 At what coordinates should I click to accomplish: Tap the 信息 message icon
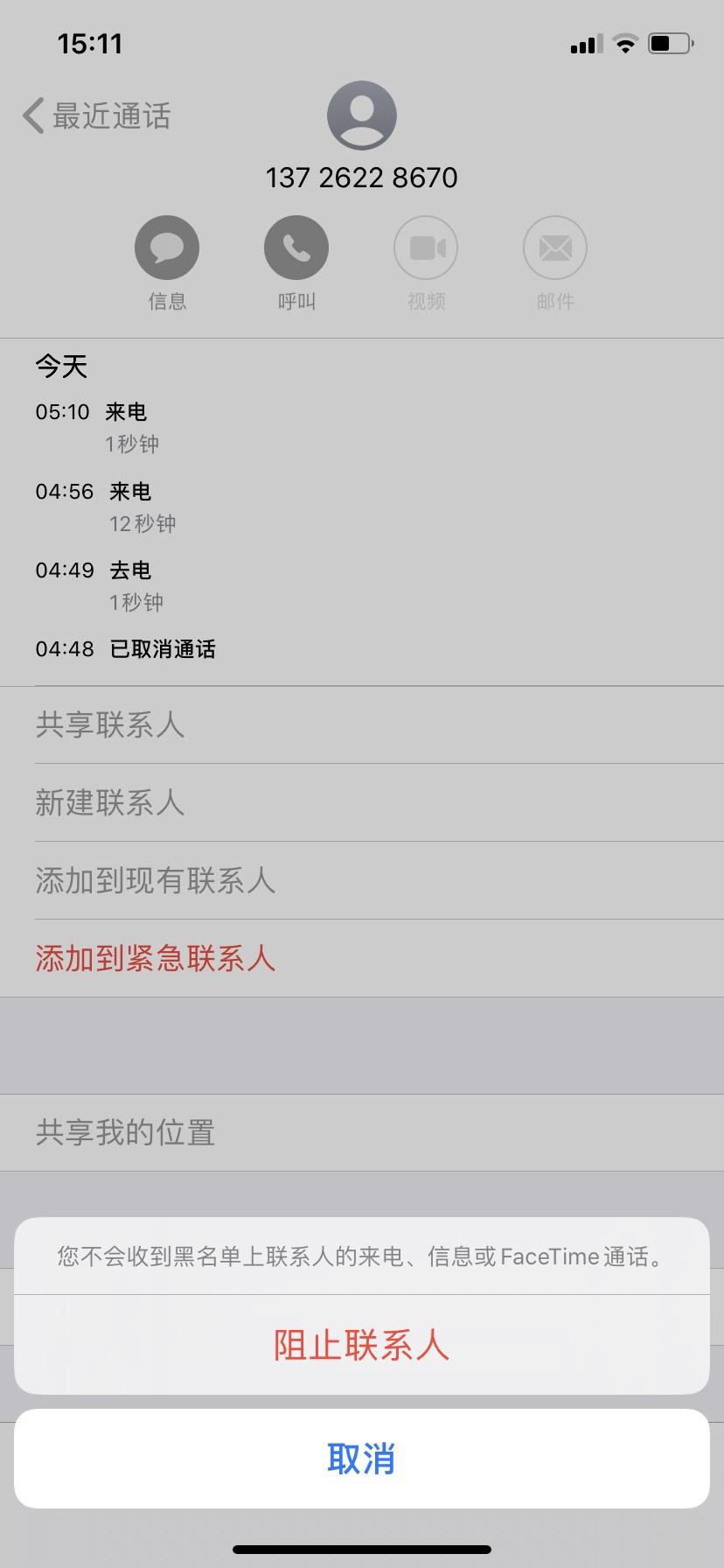pyautogui.click(x=167, y=247)
